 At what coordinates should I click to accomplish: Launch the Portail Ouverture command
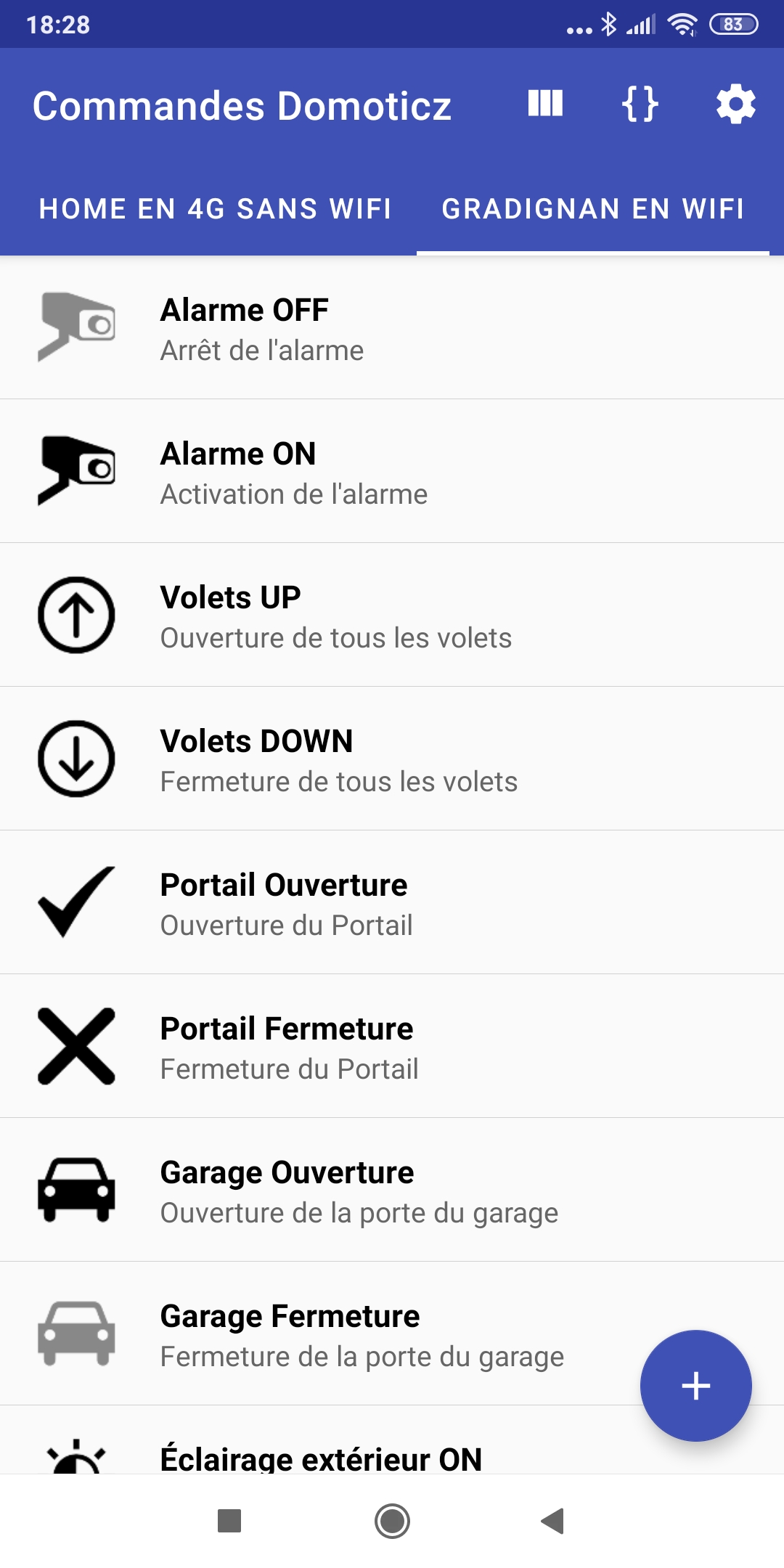click(x=392, y=903)
